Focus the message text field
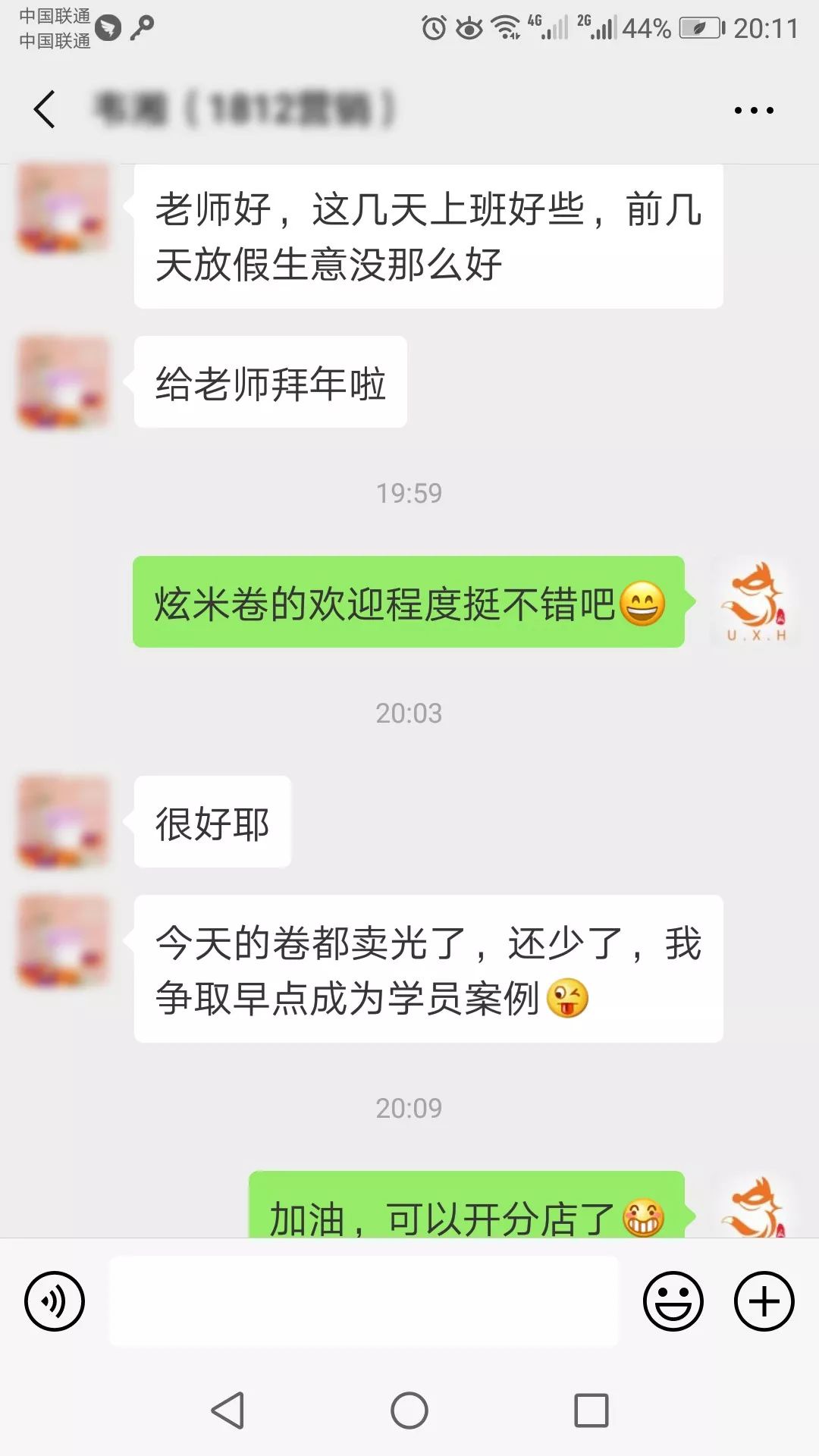This screenshot has width=819, height=1456. tap(364, 1301)
